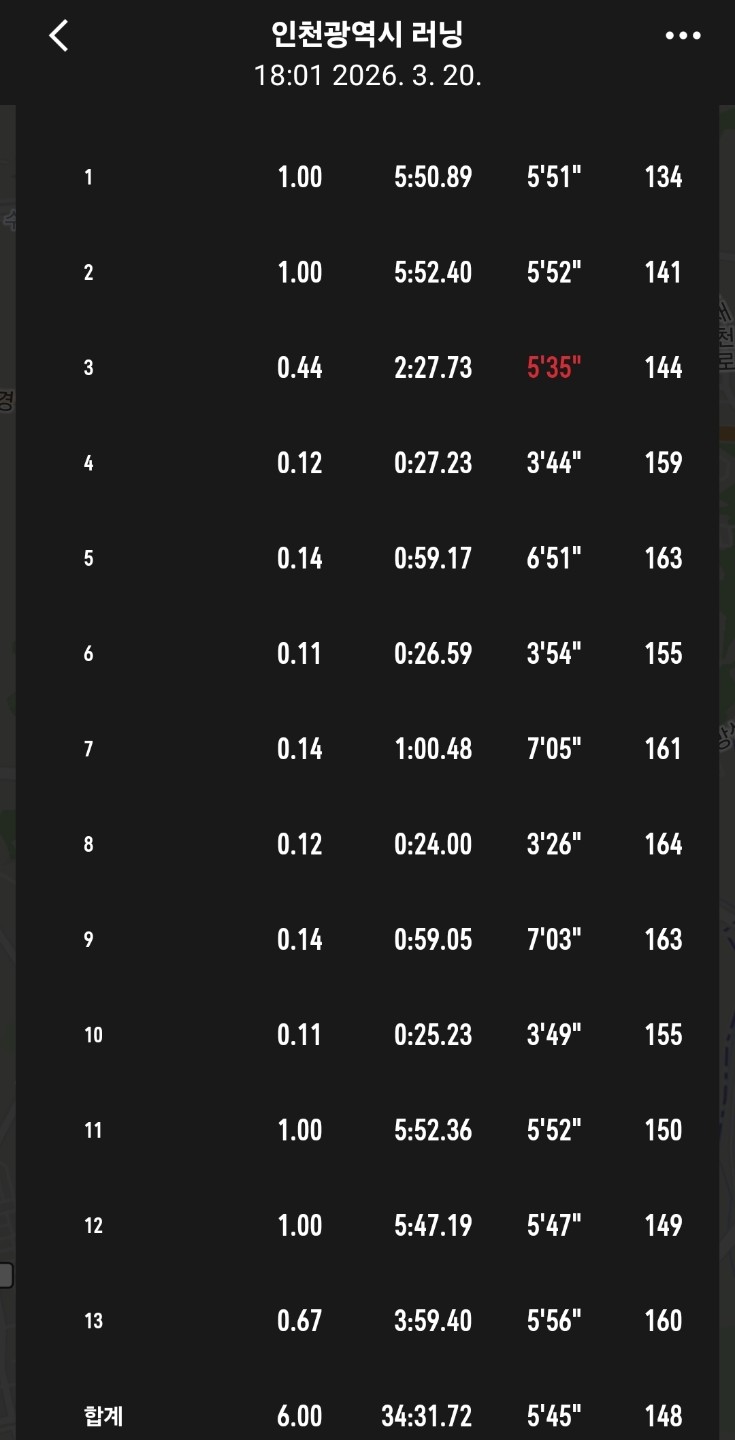735x1440 pixels.
Task: Go back using the top-left arrow
Action: point(59,36)
